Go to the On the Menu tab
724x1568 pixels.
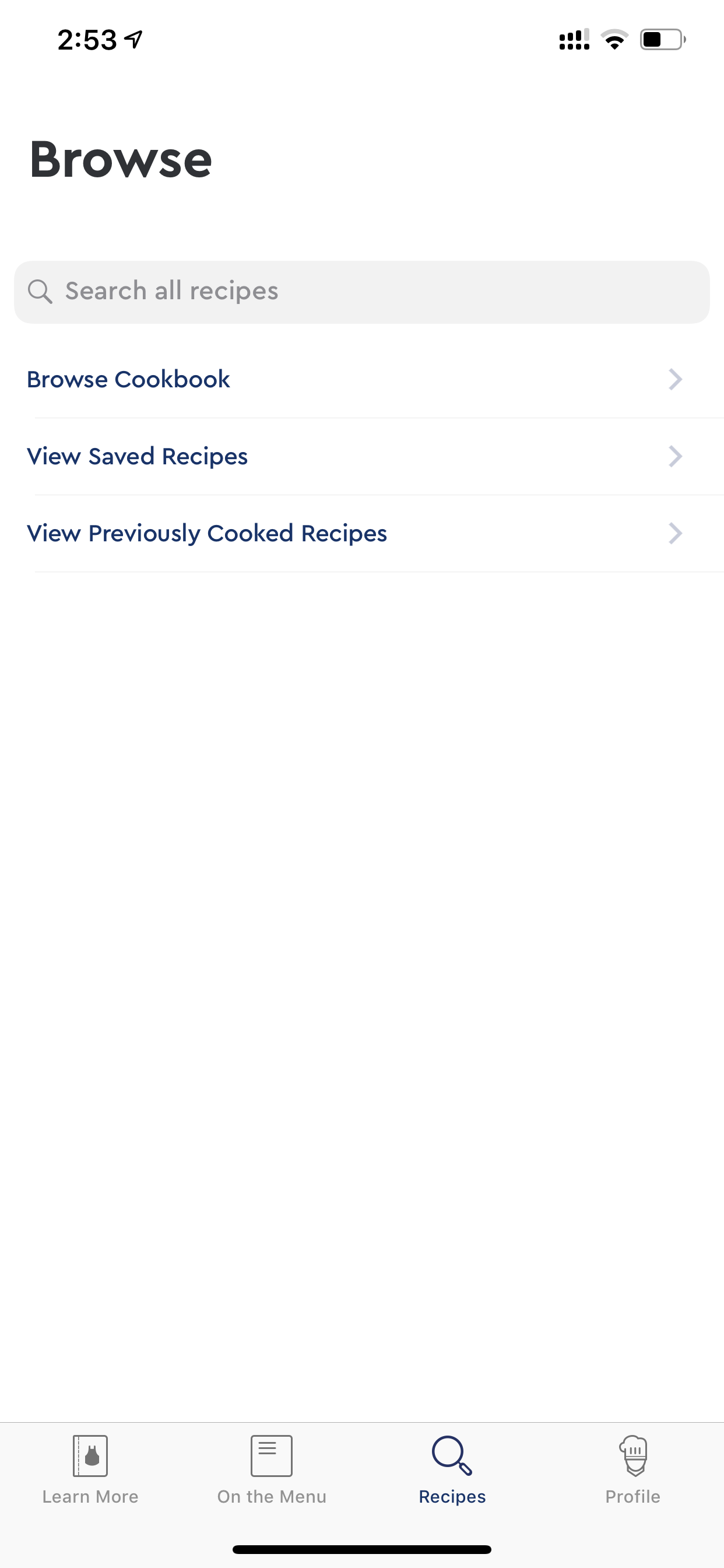pyautogui.click(x=271, y=1469)
